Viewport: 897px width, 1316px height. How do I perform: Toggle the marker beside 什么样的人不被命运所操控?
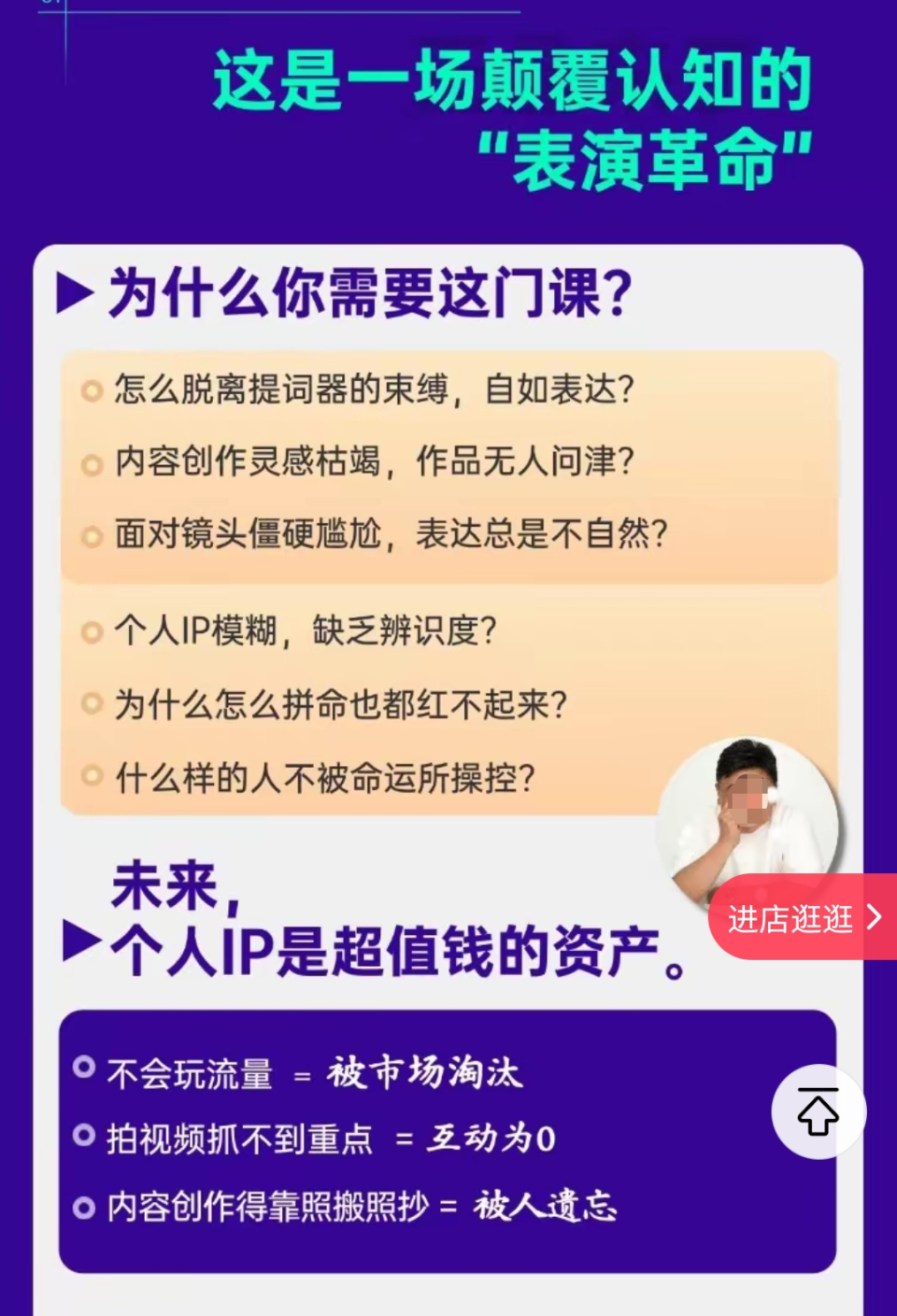click(91, 773)
